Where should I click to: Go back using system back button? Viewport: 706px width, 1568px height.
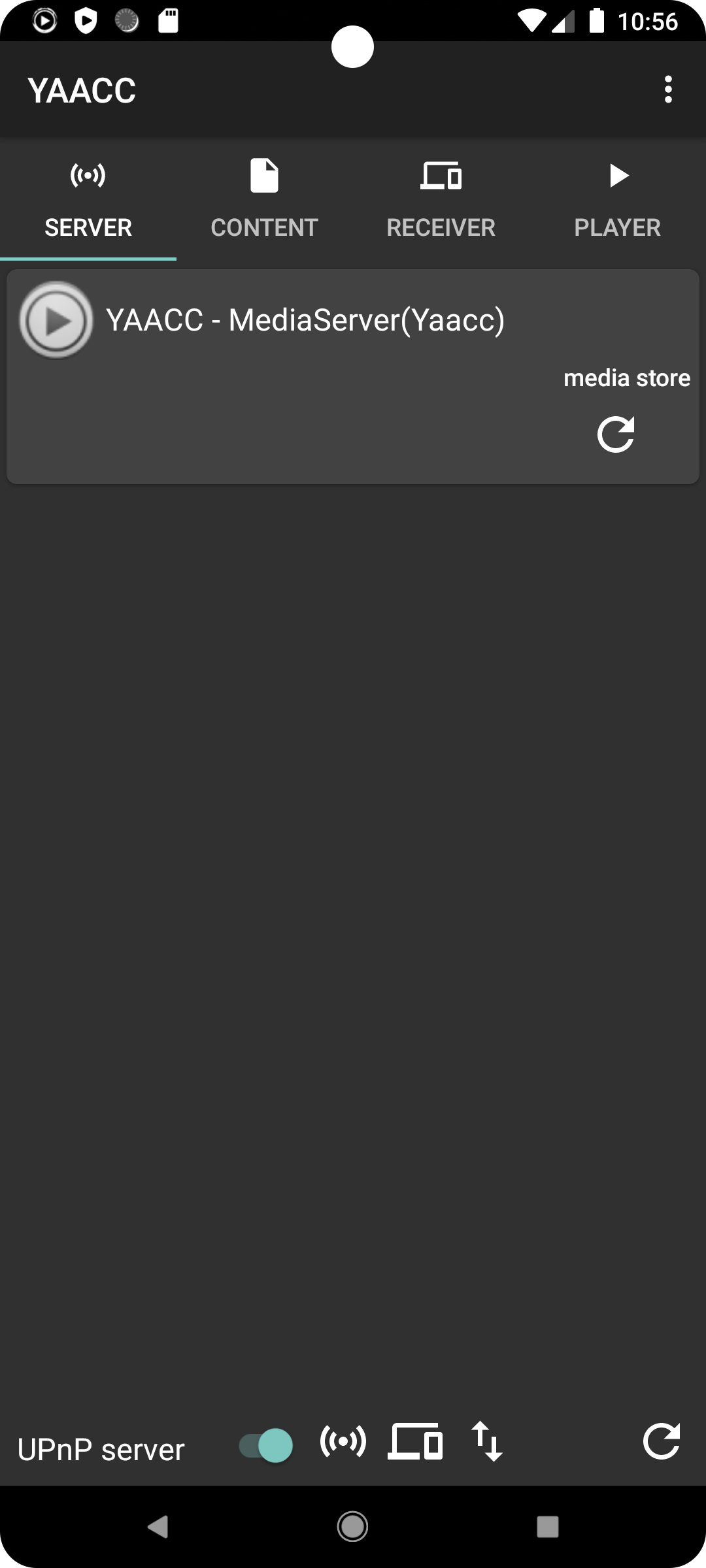(158, 1527)
